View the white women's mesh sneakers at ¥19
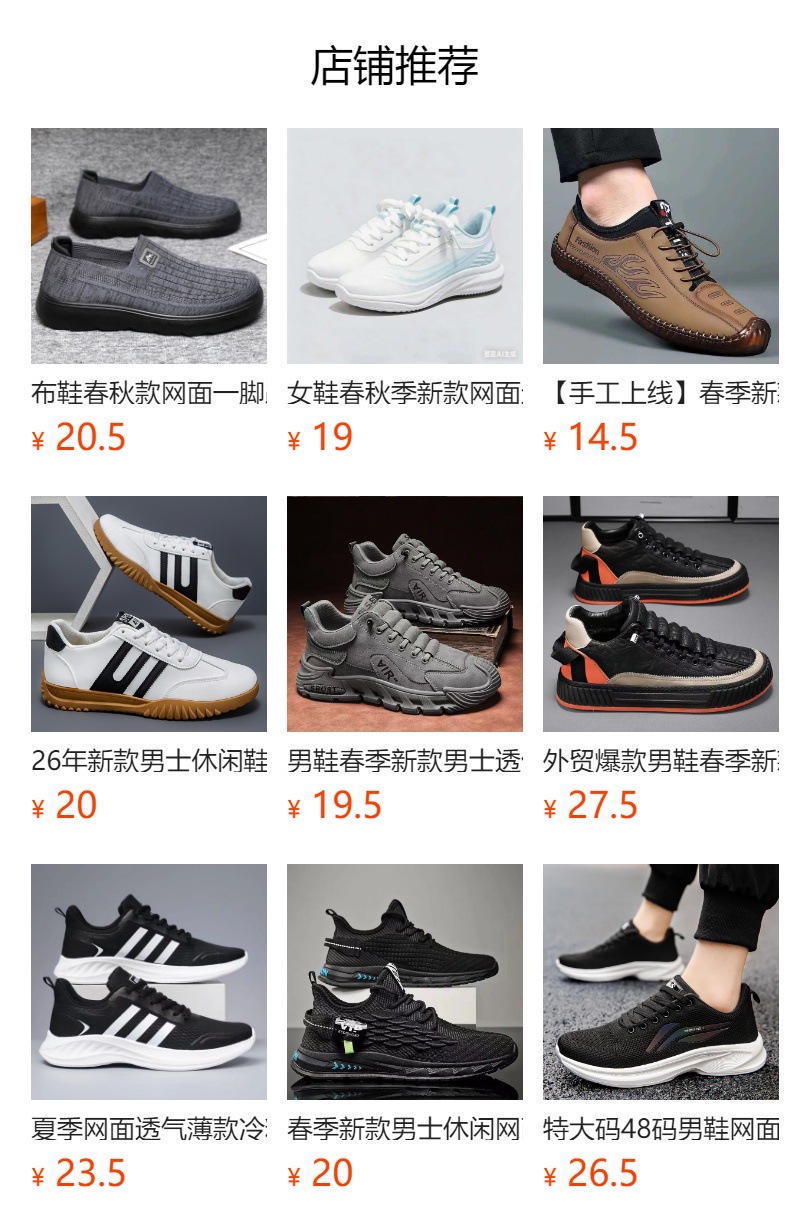 tap(405, 246)
